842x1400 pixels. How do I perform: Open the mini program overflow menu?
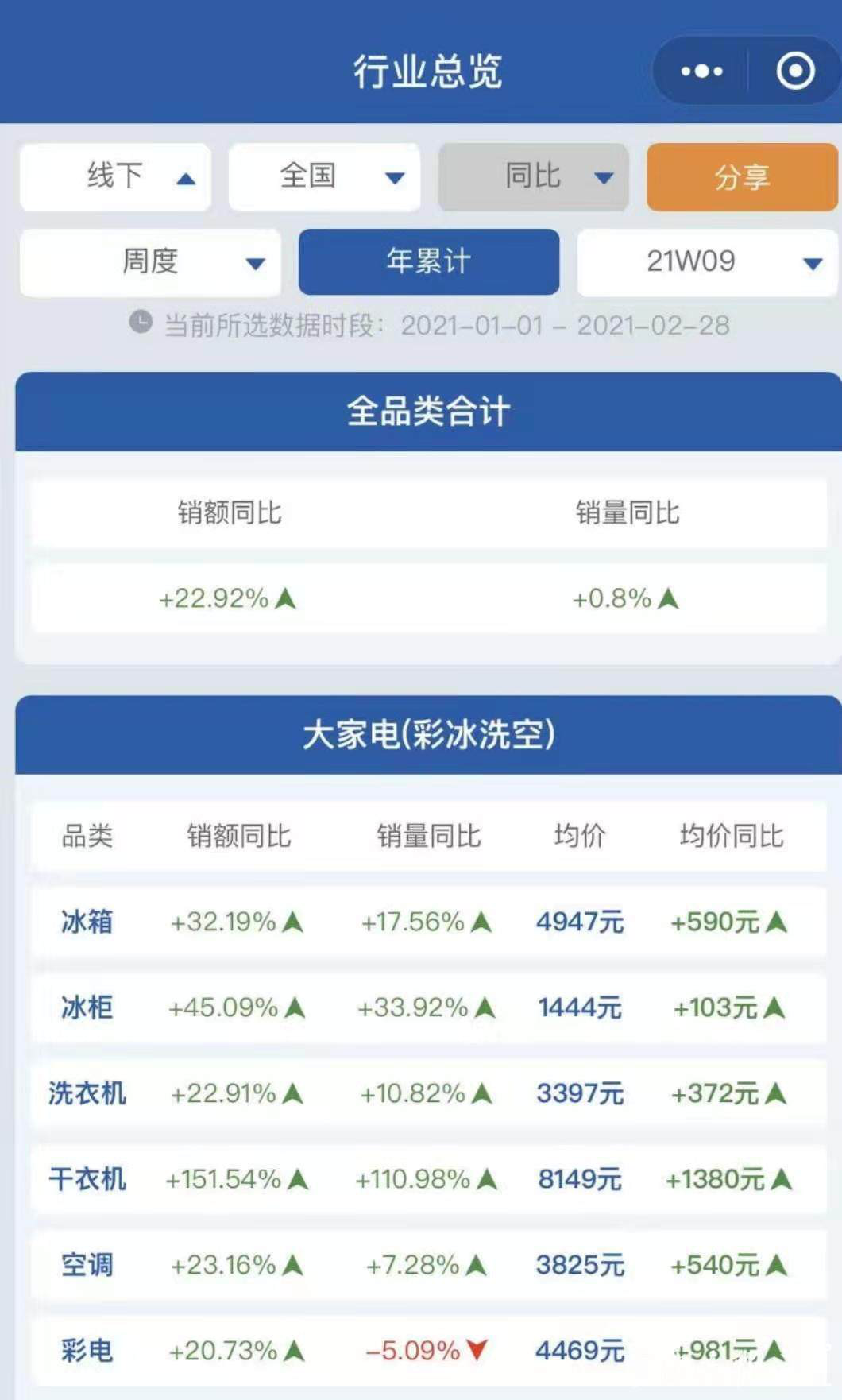pyautogui.click(x=701, y=71)
